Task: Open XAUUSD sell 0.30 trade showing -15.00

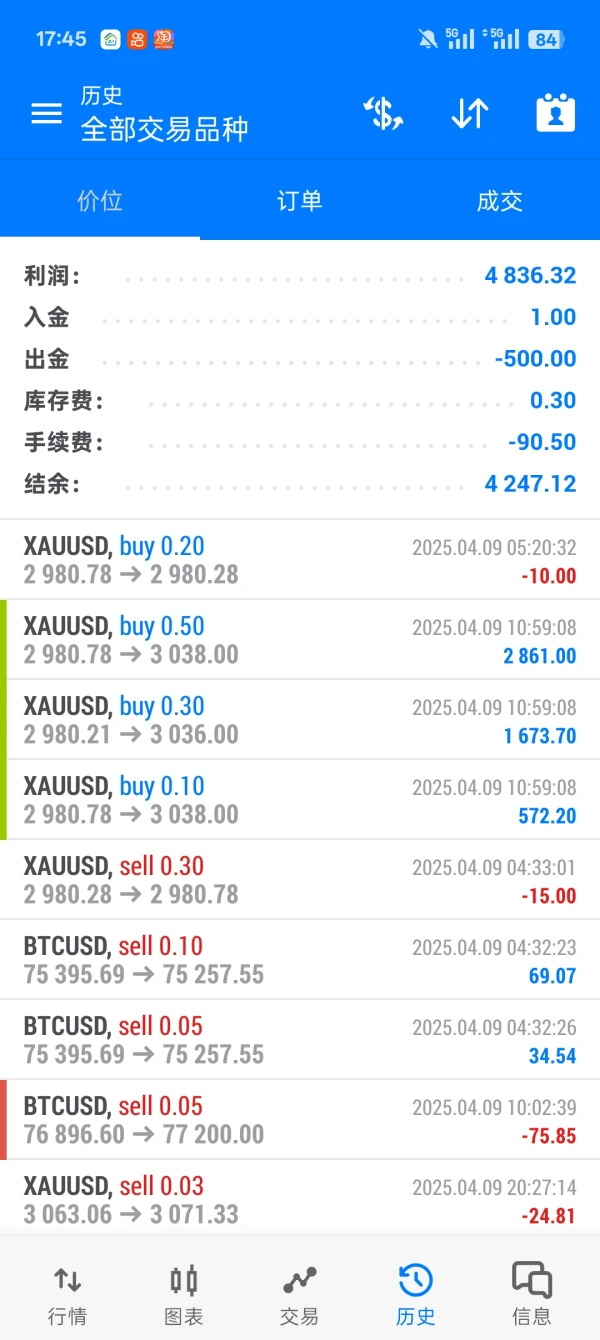Action: tap(300, 880)
